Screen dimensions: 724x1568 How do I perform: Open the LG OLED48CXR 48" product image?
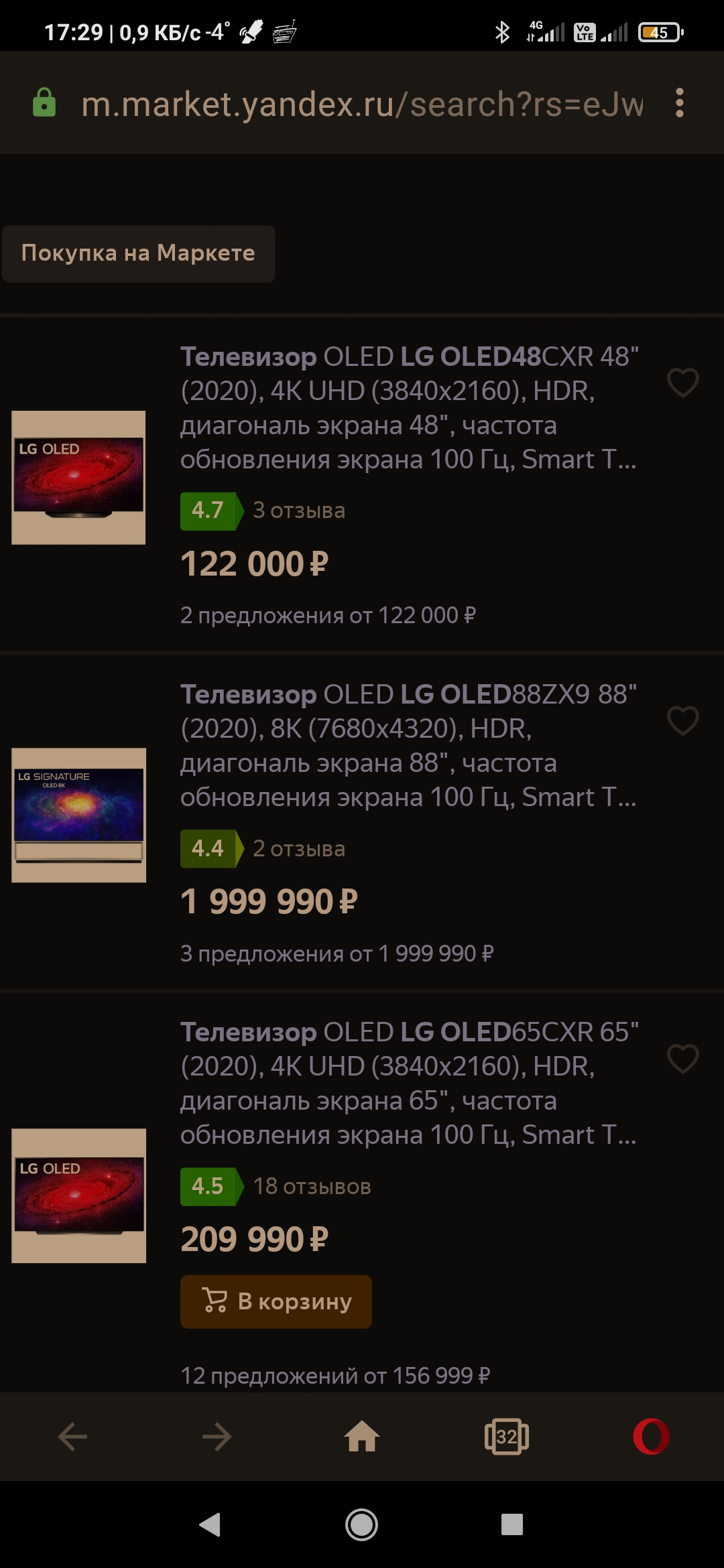click(x=78, y=477)
